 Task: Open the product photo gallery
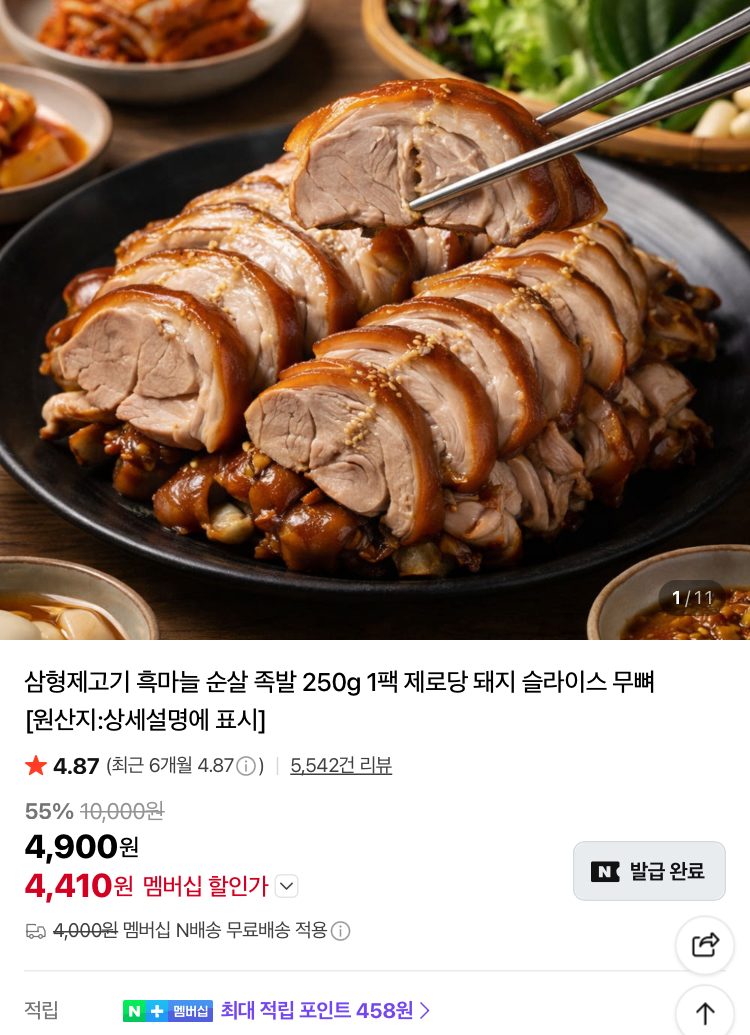pos(375,320)
